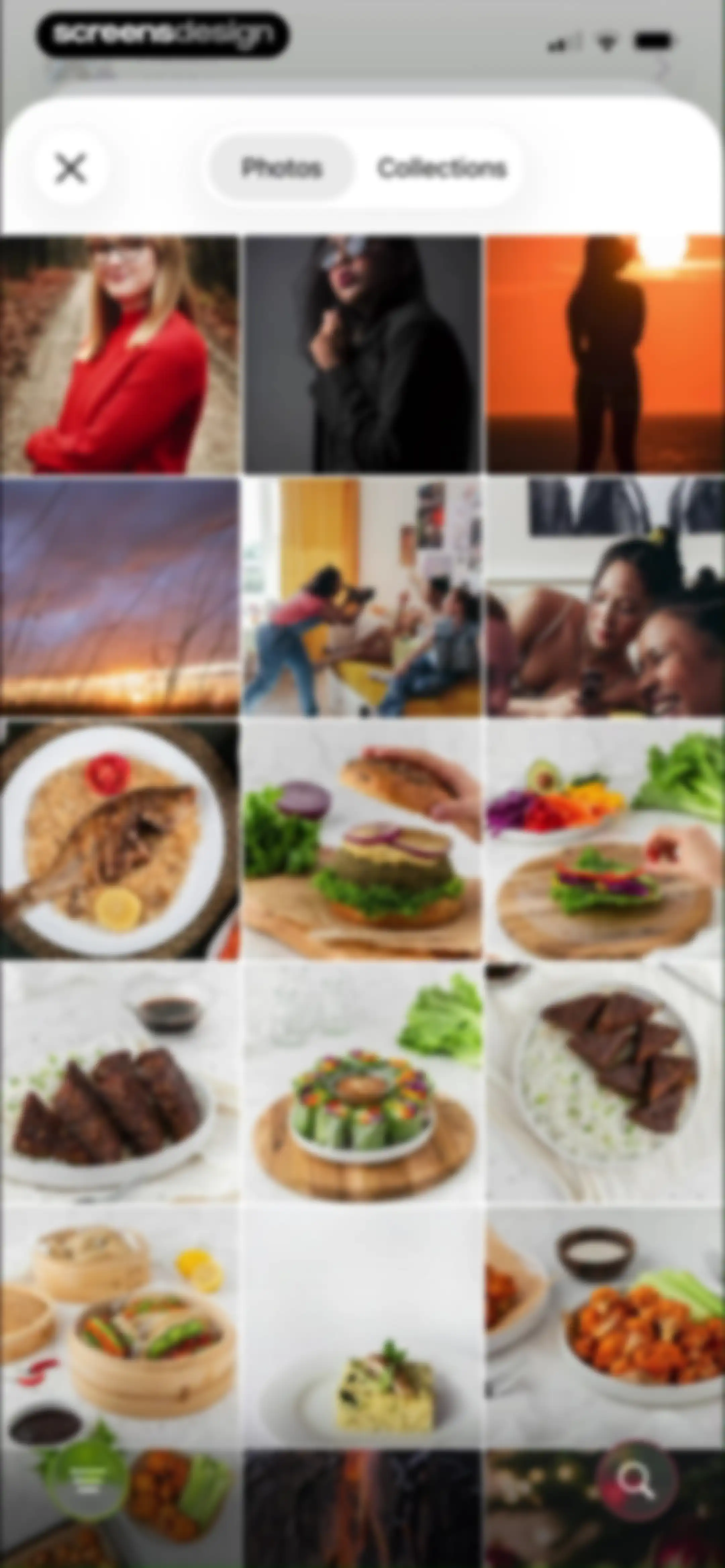The width and height of the screenshot is (725, 1568).
Task: Close the photo picker
Action: (x=70, y=168)
